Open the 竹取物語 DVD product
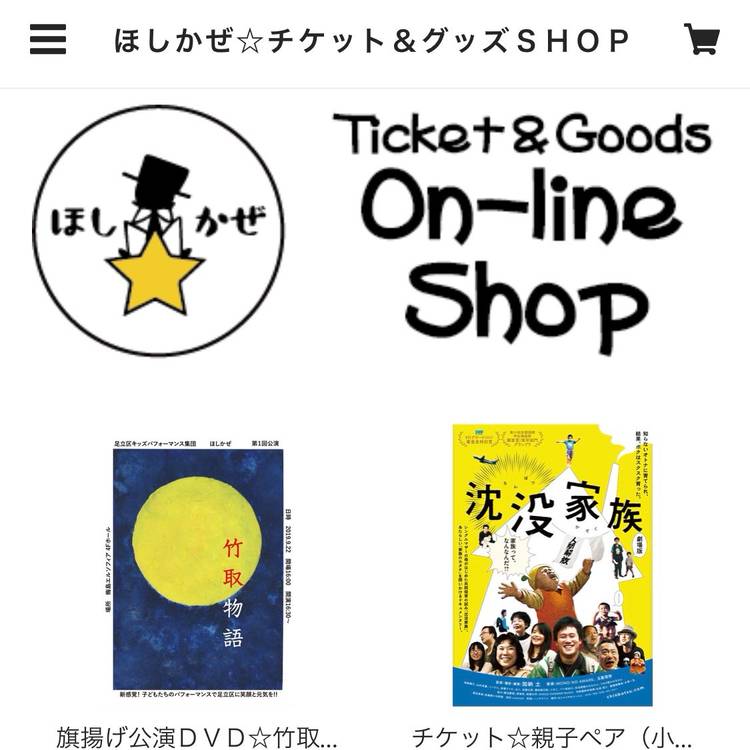This screenshot has width=750, height=750. point(197,567)
